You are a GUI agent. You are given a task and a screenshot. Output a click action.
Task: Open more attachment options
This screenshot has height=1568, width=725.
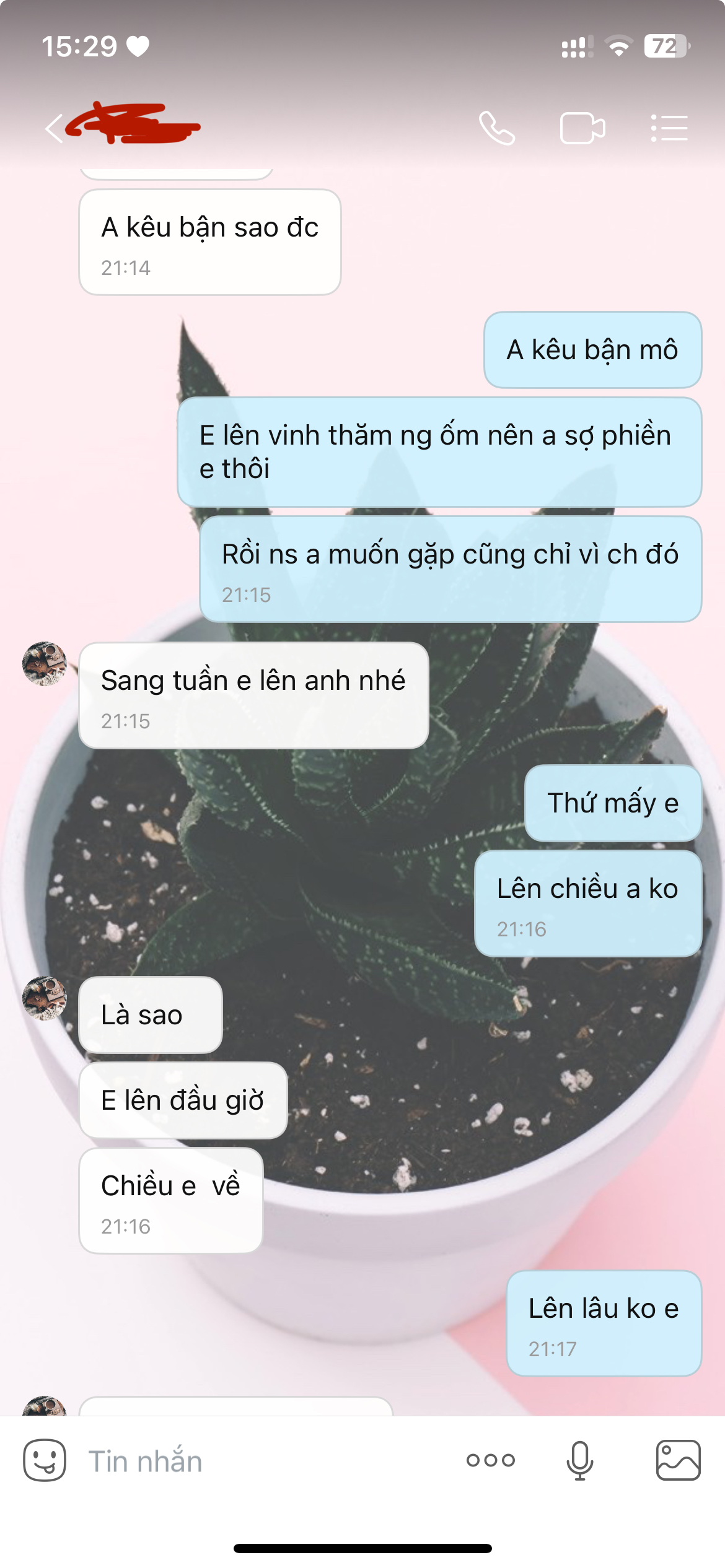[x=491, y=1460]
